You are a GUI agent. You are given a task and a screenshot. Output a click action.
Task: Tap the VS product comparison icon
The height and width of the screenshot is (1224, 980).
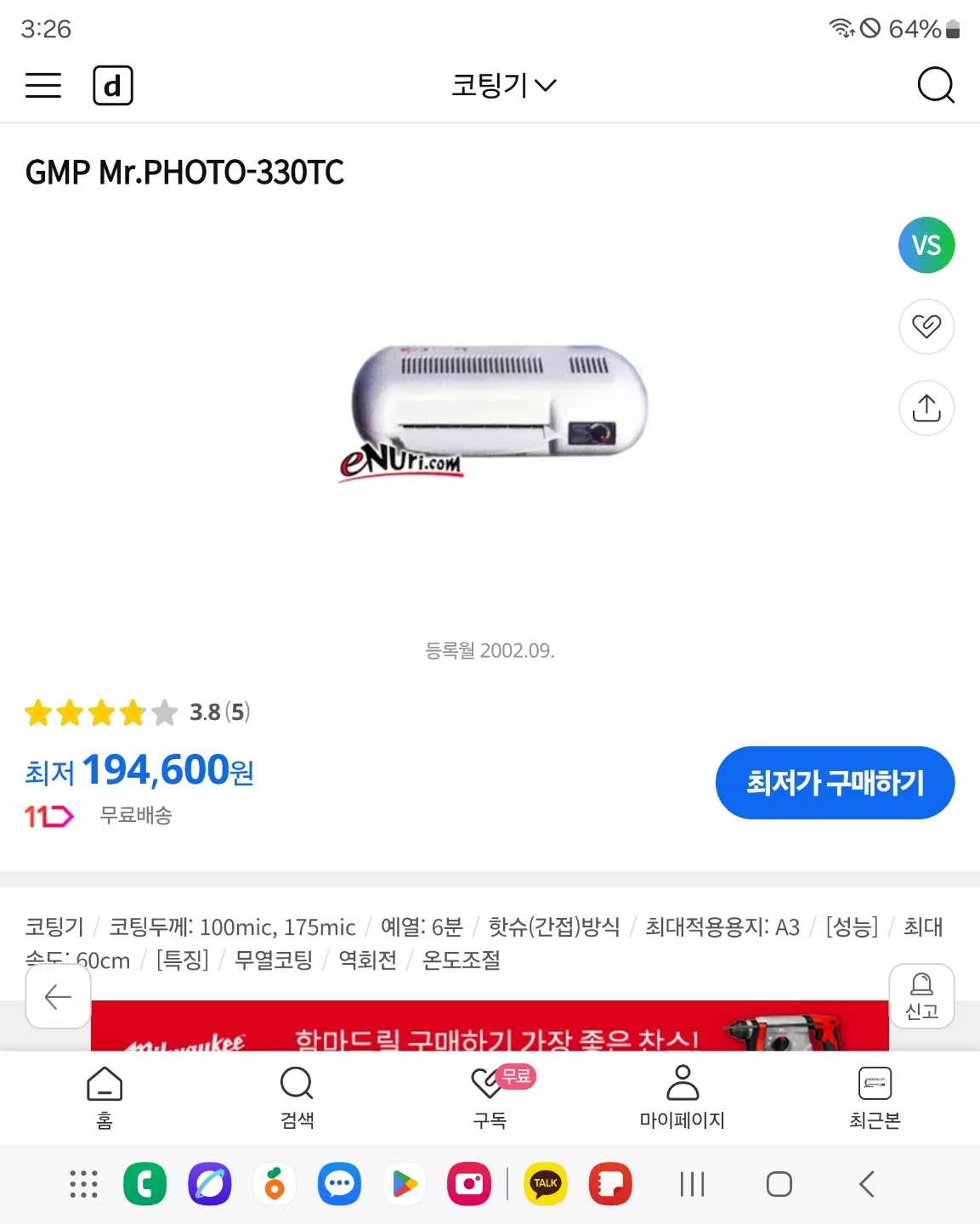926,245
